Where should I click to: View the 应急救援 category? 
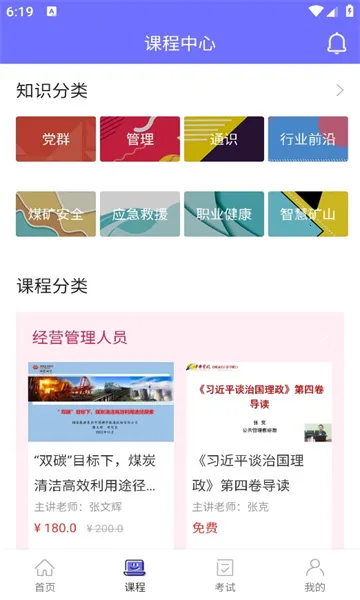click(140, 214)
